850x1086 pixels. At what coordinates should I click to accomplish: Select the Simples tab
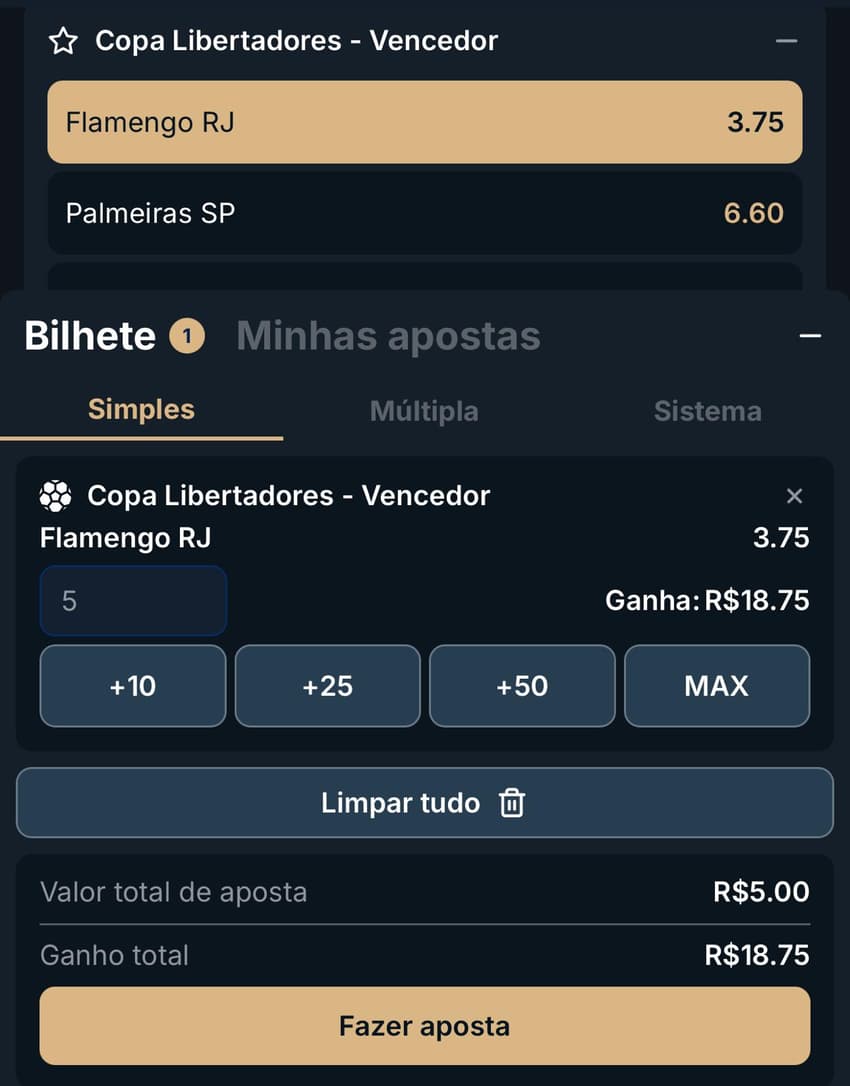click(140, 410)
